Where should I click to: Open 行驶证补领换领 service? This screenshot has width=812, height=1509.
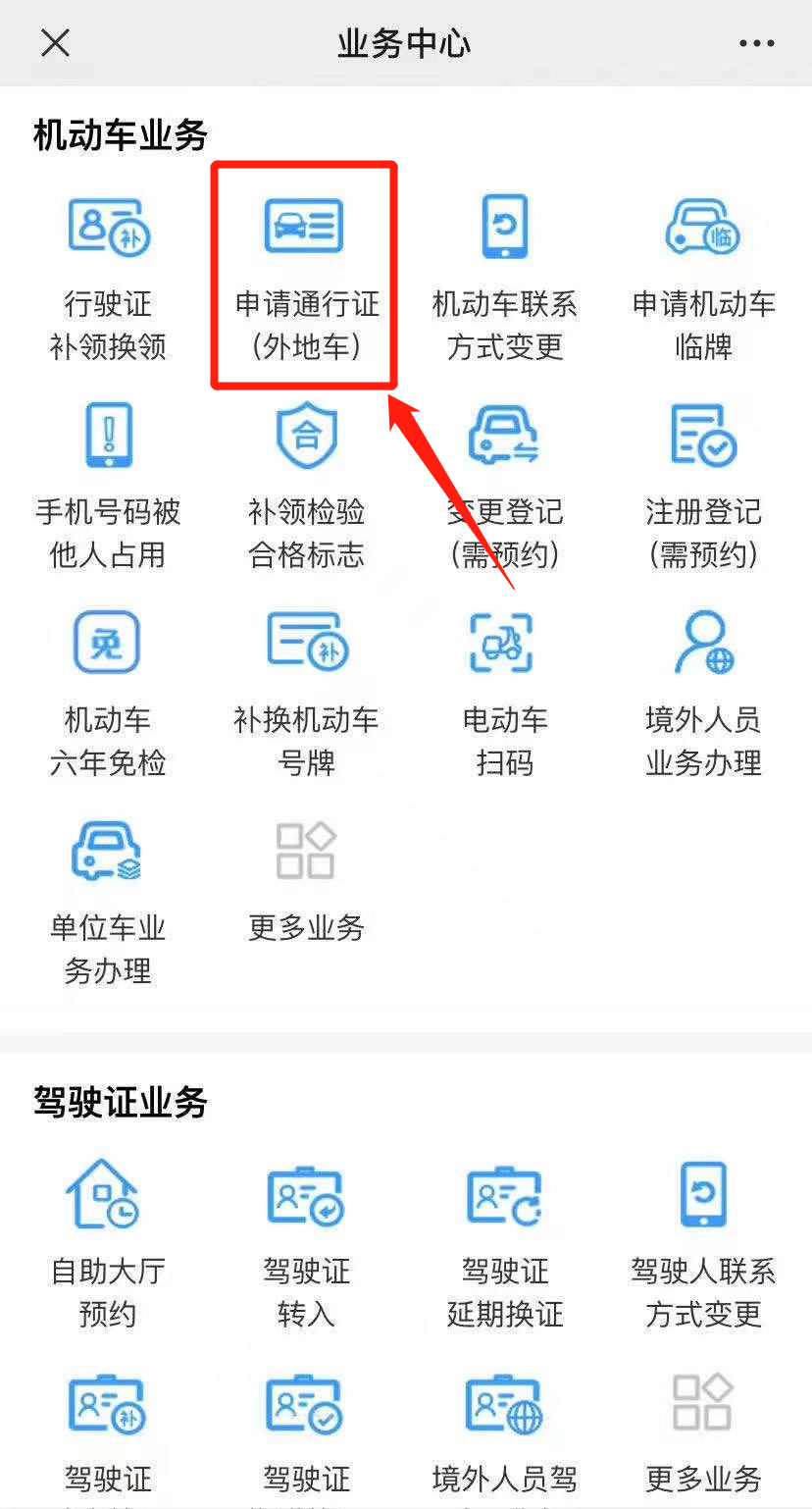pos(108,279)
